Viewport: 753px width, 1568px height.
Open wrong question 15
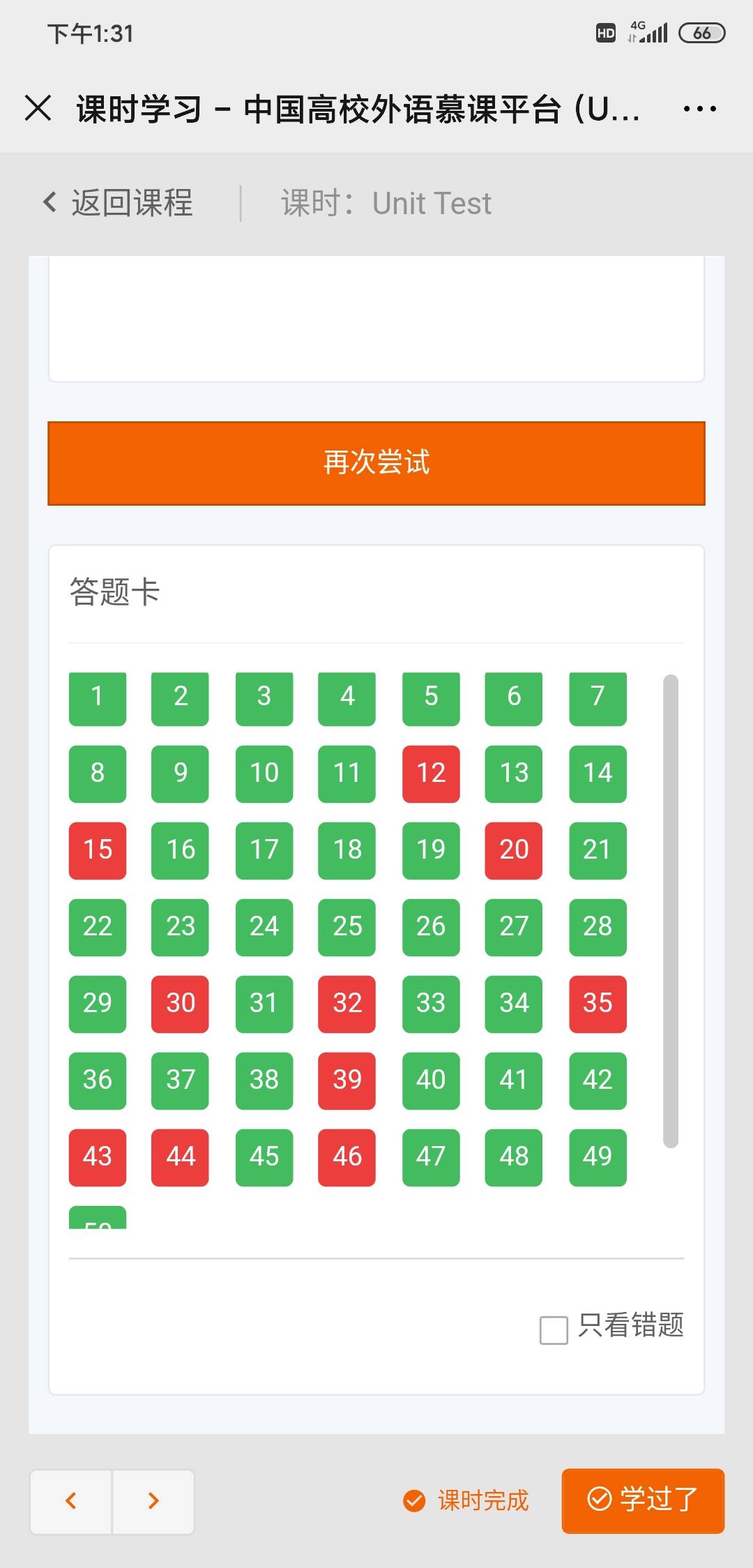pos(98,850)
